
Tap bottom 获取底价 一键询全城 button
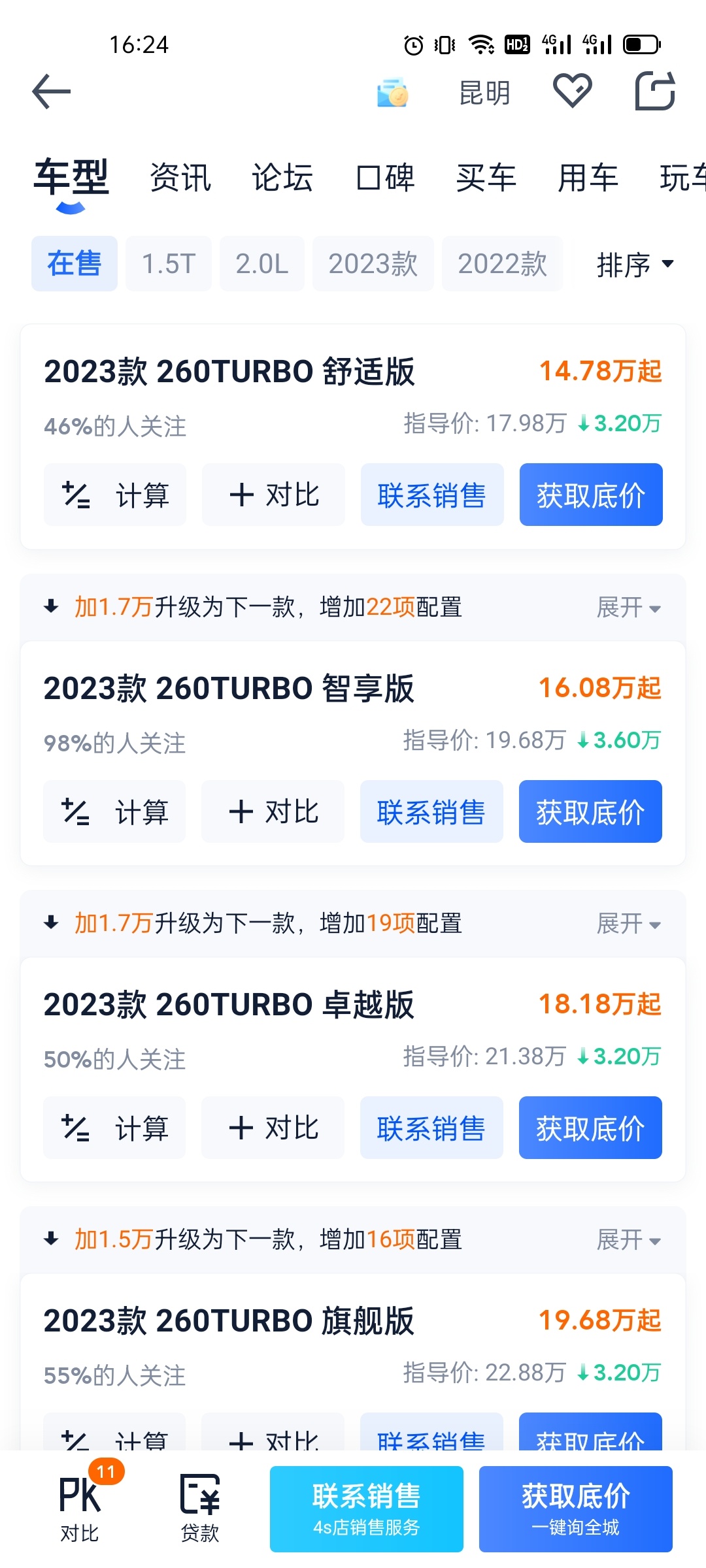tap(576, 1509)
